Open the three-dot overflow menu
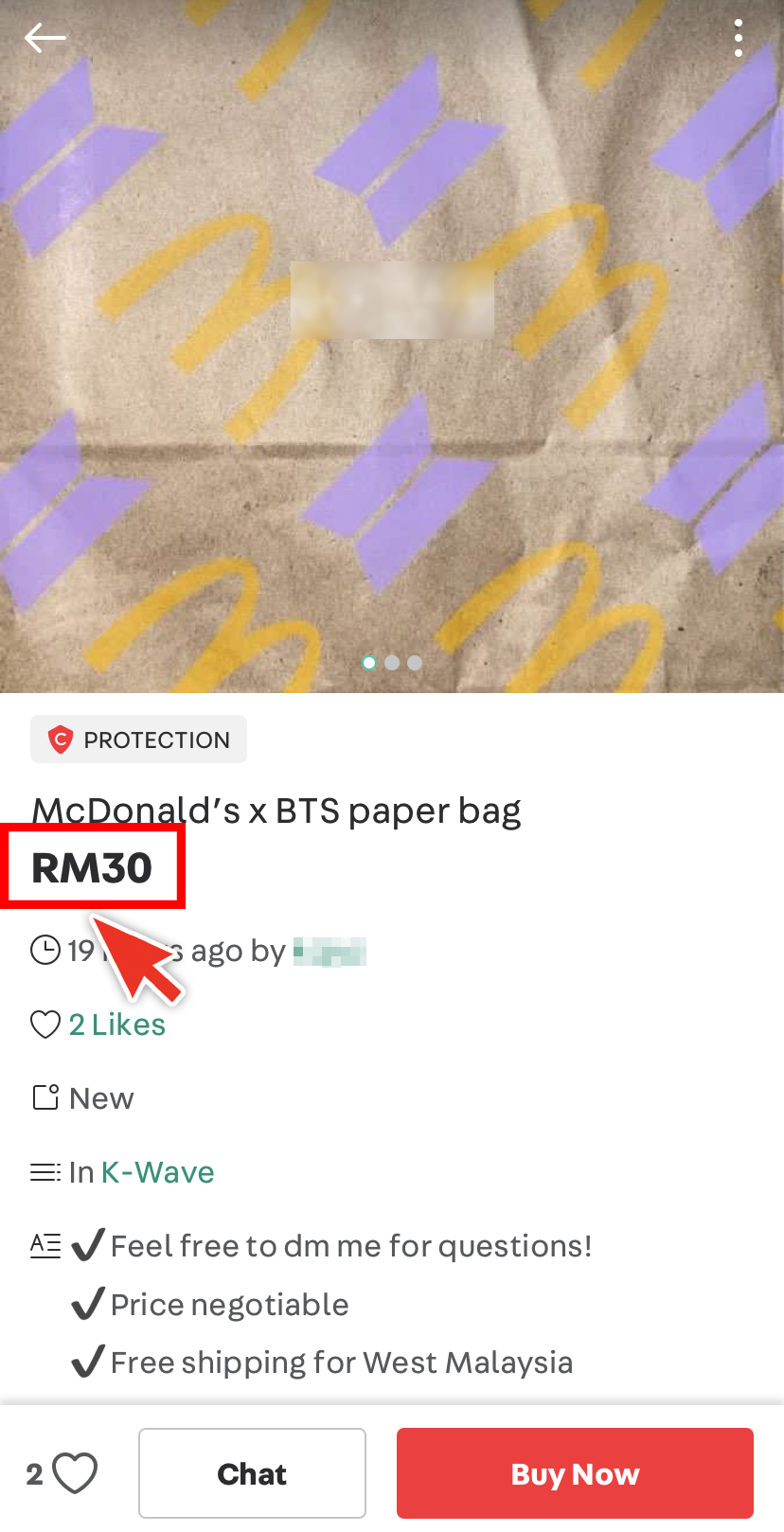 (739, 39)
